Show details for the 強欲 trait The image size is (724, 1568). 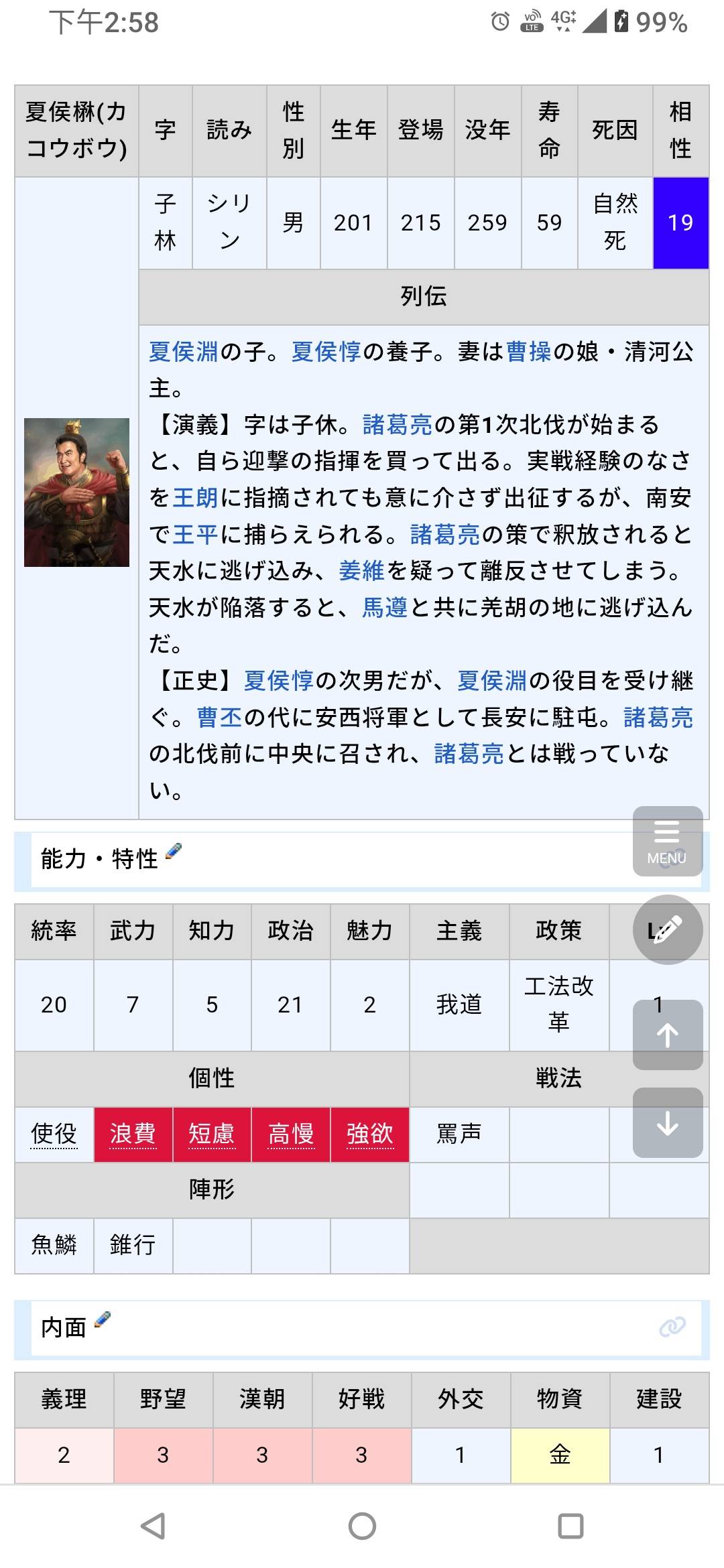(370, 1134)
